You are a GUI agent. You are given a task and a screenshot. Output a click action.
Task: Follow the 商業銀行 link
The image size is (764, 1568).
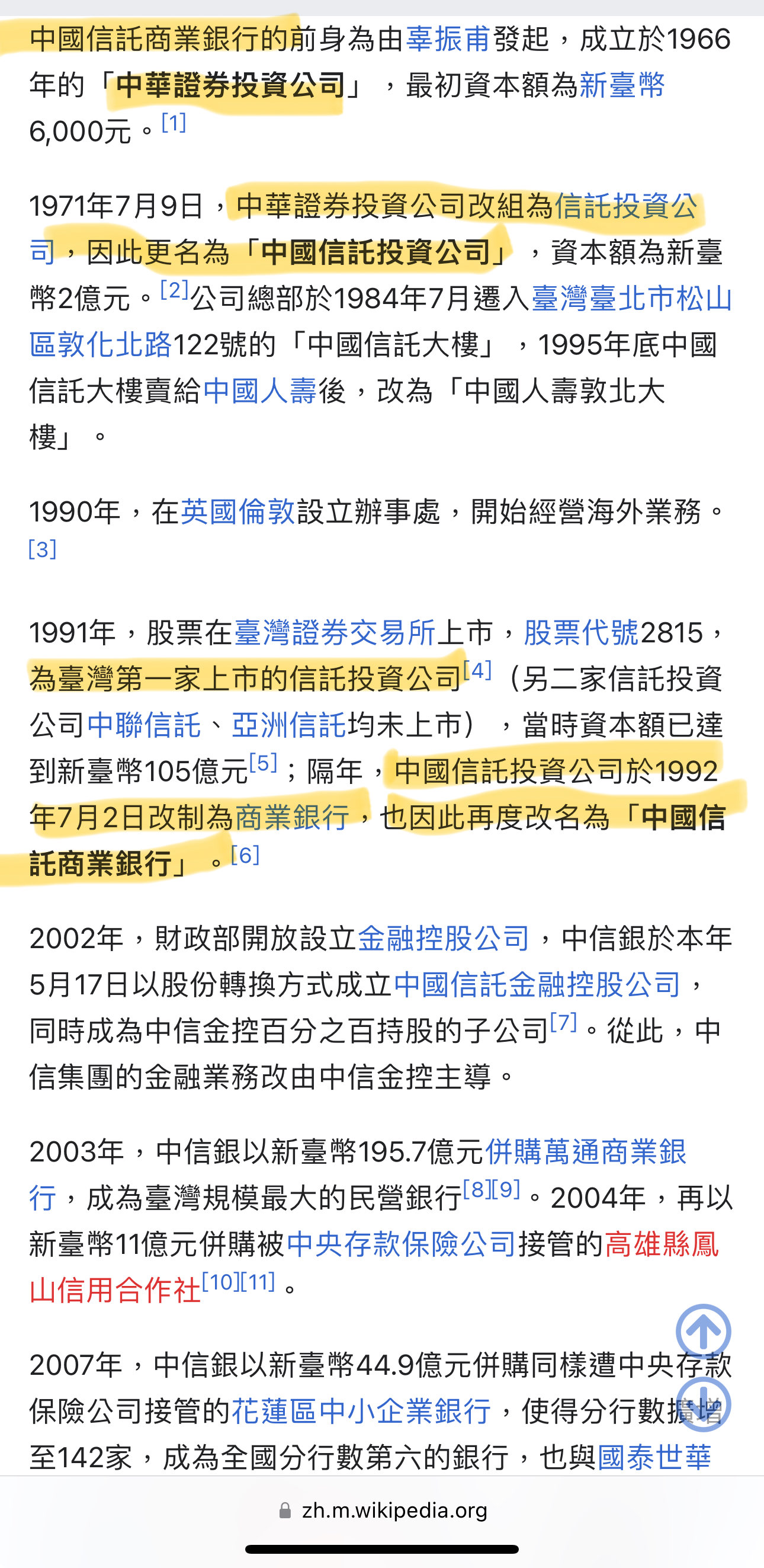pos(292,817)
